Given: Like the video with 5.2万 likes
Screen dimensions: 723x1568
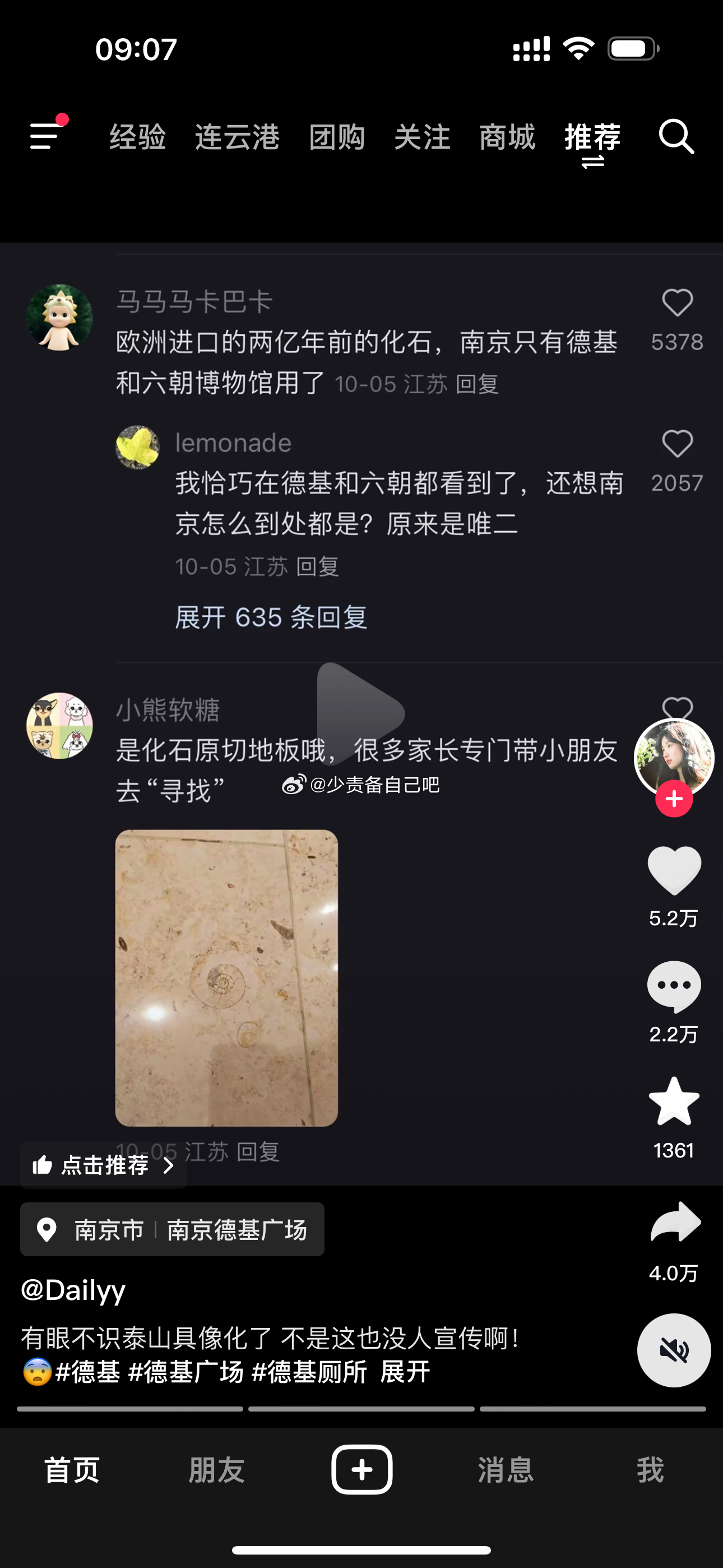Looking at the screenshot, I should pyautogui.click(x=674, y=870).
